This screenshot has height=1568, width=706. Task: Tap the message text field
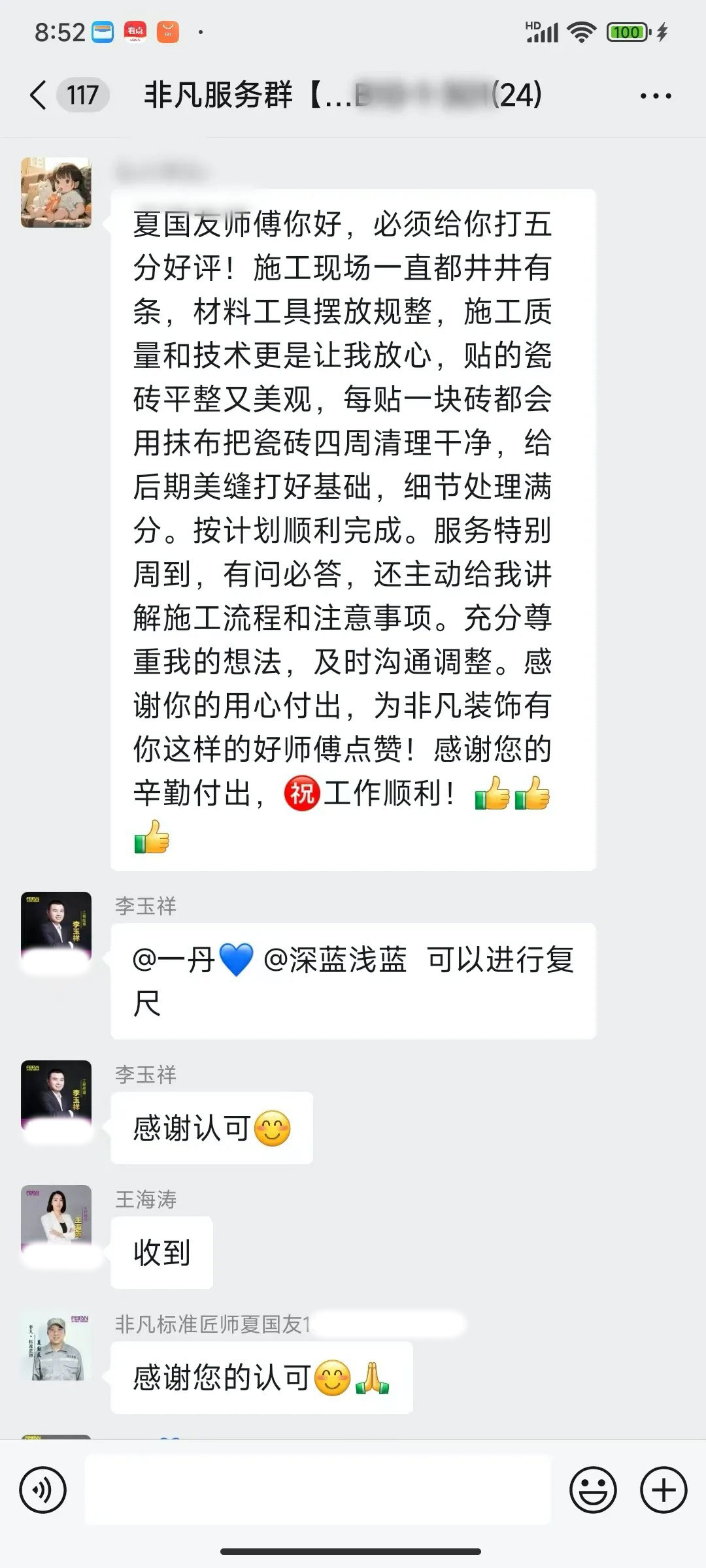[x=318, y=1490]
